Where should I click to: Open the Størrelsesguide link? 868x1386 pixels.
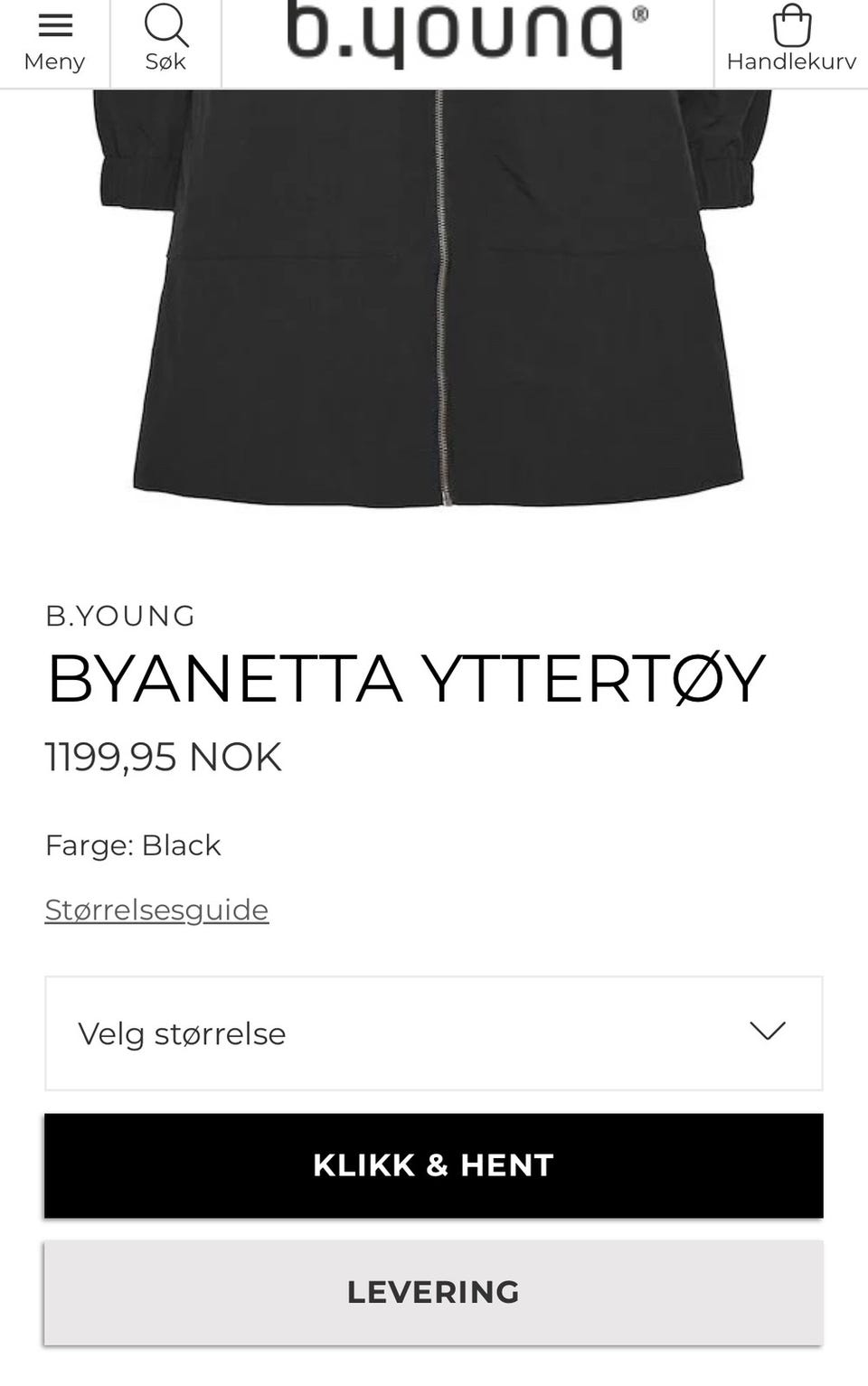click(156, 910)
